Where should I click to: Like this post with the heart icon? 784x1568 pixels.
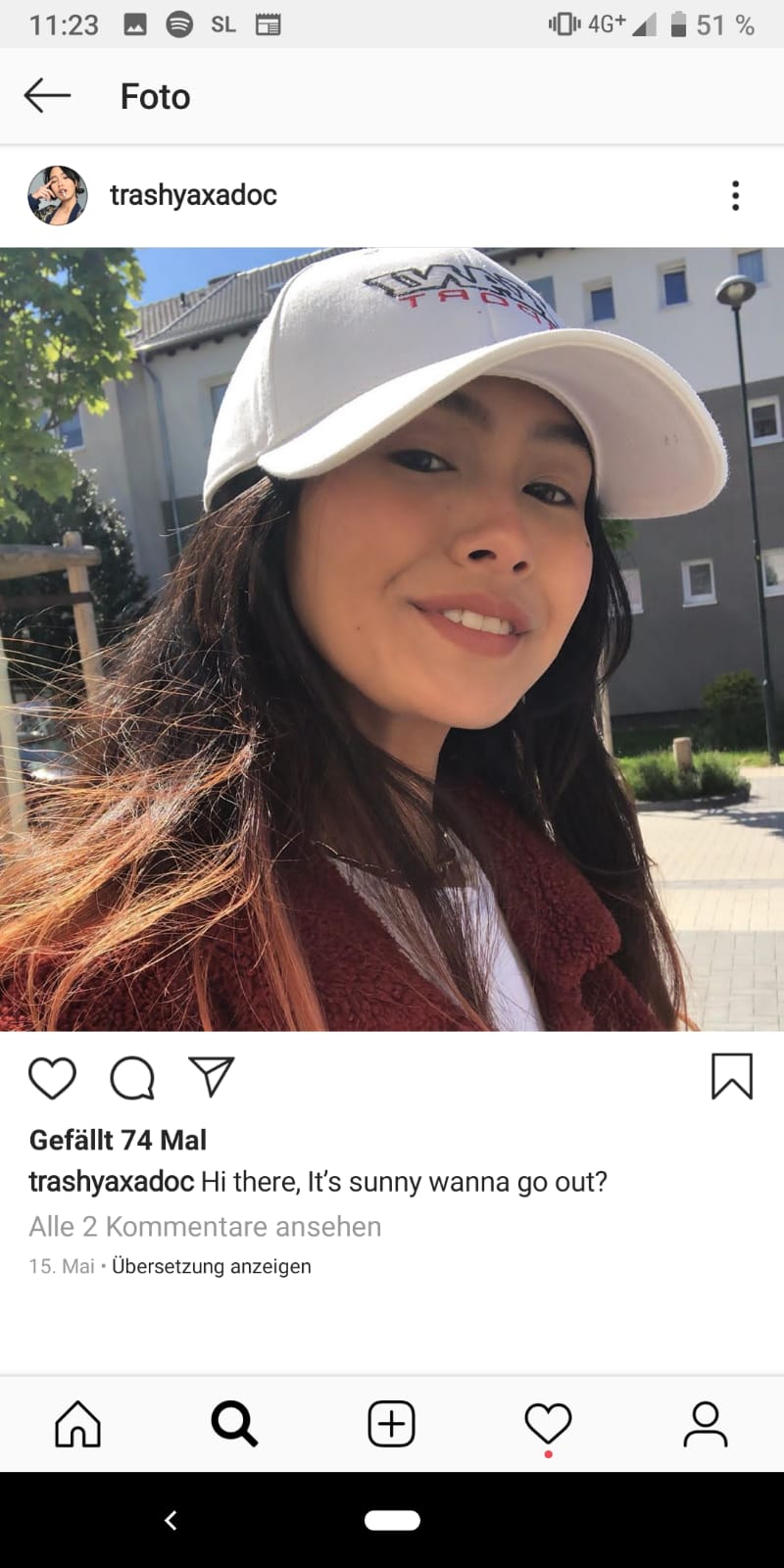pyautogui.click(x=52, y=1078)
